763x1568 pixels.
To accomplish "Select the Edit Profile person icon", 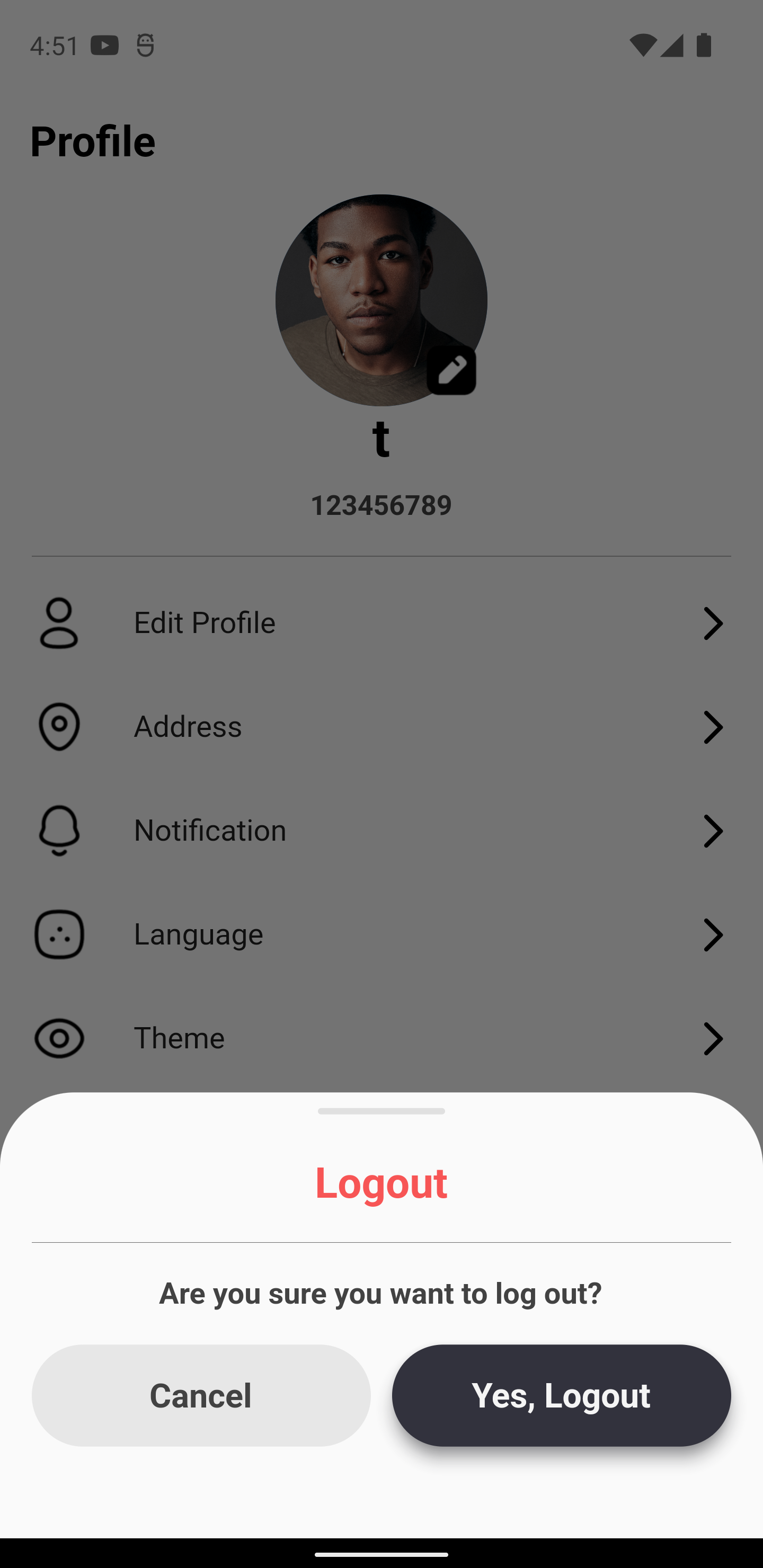I will point(58,622).
